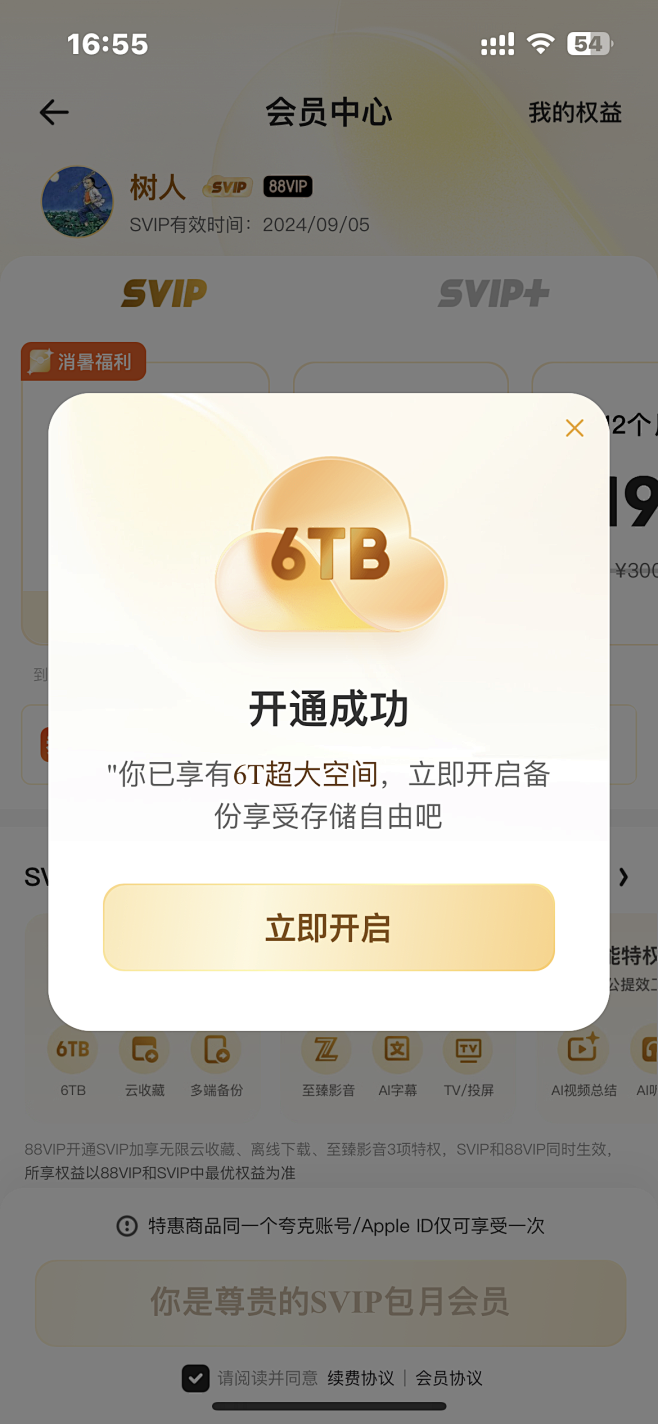Open the 树人 profile avatar
This screenshot has width=658, height=1424.
78,202
